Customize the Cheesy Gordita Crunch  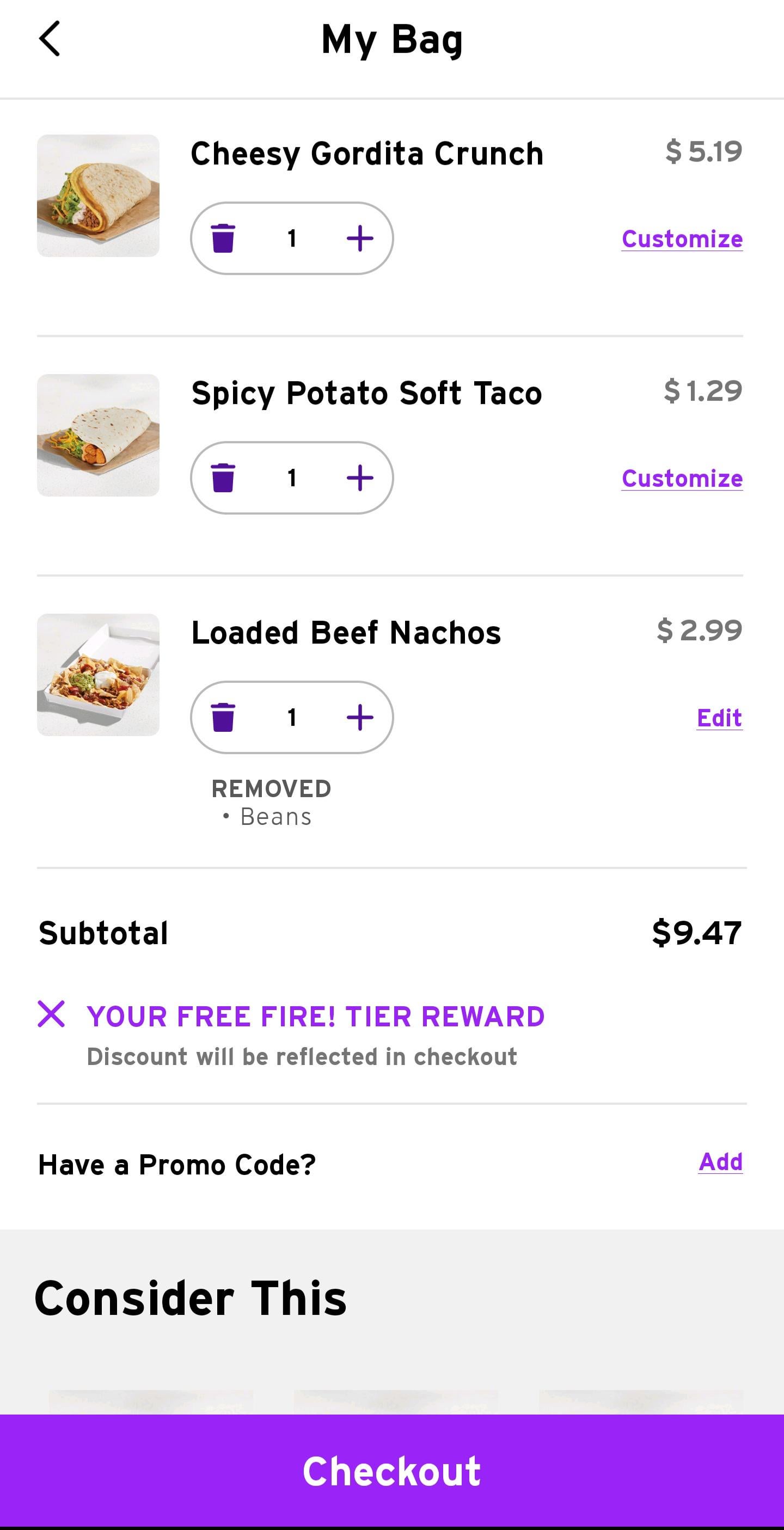point(682,240)
